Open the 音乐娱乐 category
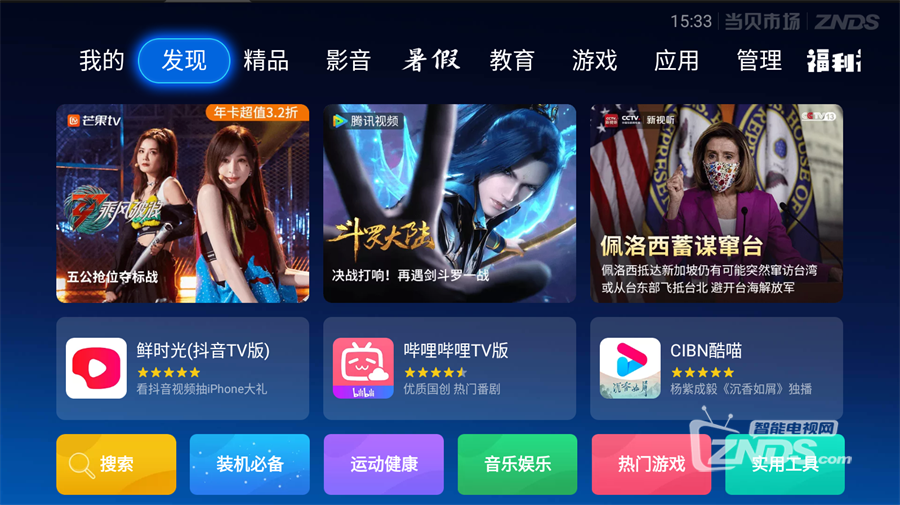Image resolution: width=900 pixels, height=505 pixels. [x=517, y=464]
